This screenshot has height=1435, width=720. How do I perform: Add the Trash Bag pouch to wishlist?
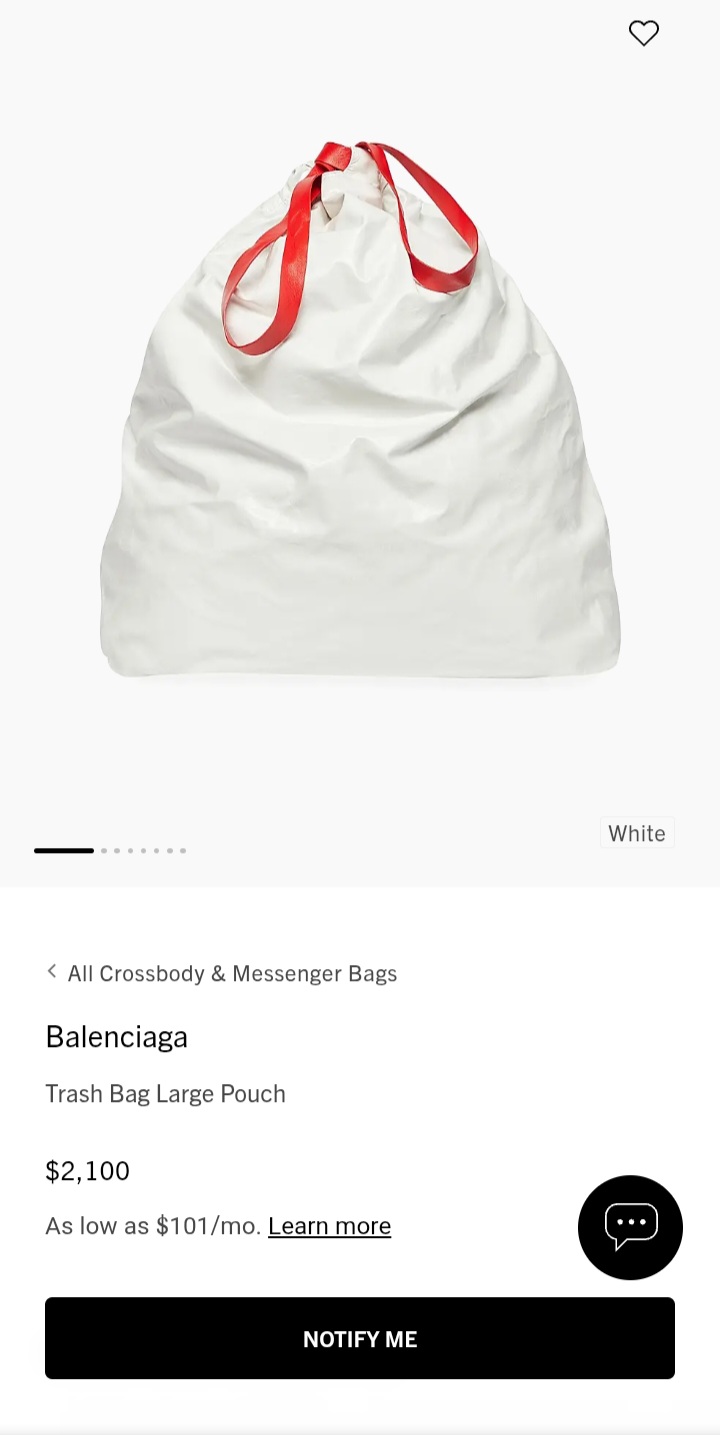pyautogui.click(x=643, y=33)
